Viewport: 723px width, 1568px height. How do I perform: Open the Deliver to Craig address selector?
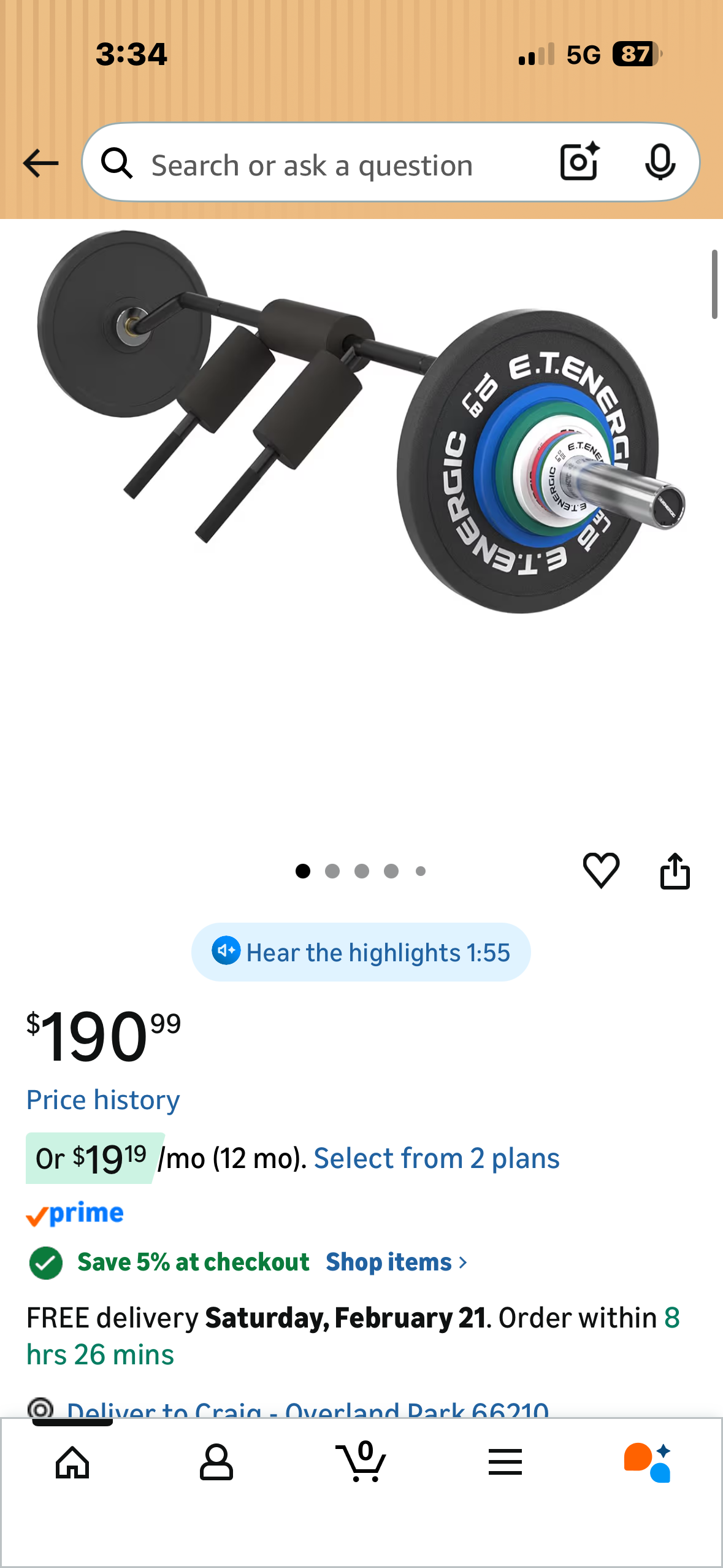pyautogui.click(x=307, y=1410)
